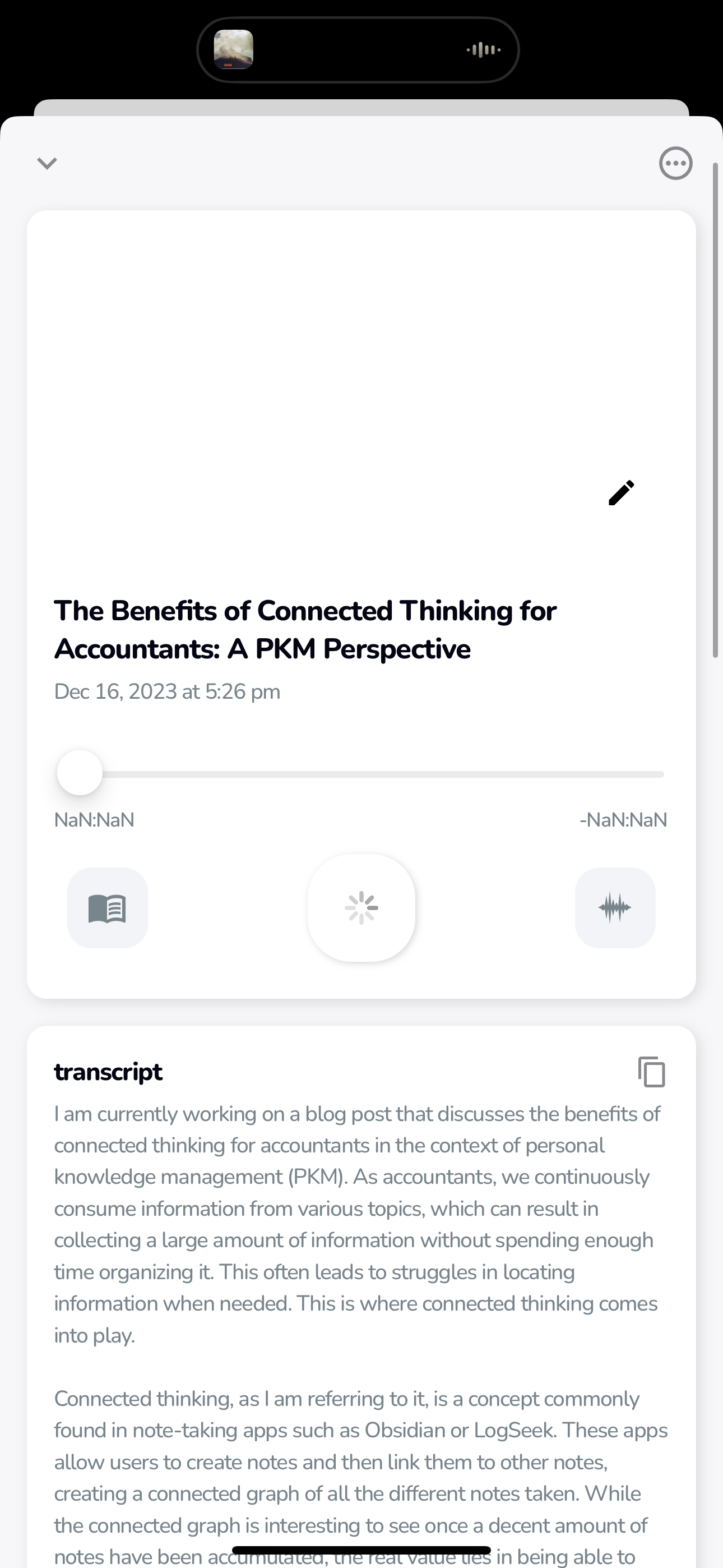This screenshot has height=1568, width=723.
Task: Tap the loading play button
Action: 361,907
